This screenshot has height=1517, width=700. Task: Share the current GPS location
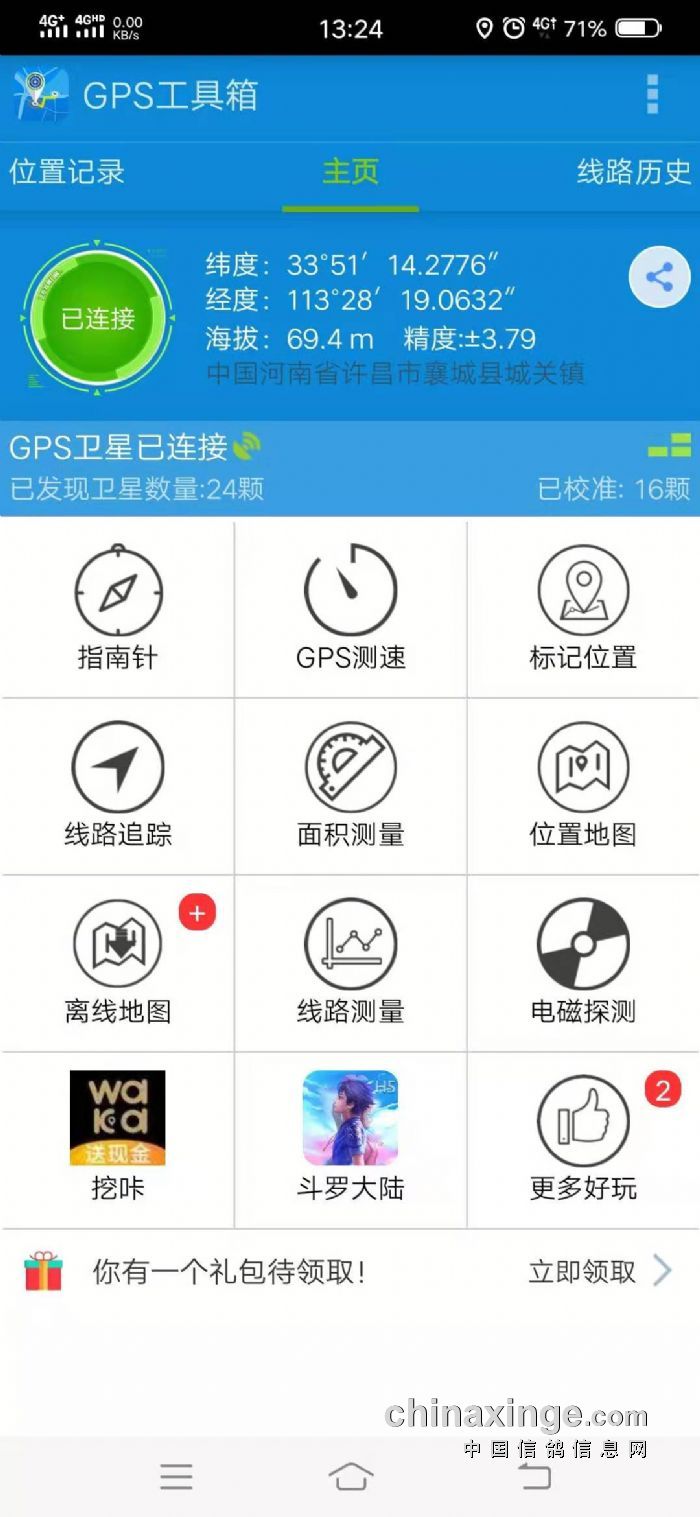coord(659,277)
